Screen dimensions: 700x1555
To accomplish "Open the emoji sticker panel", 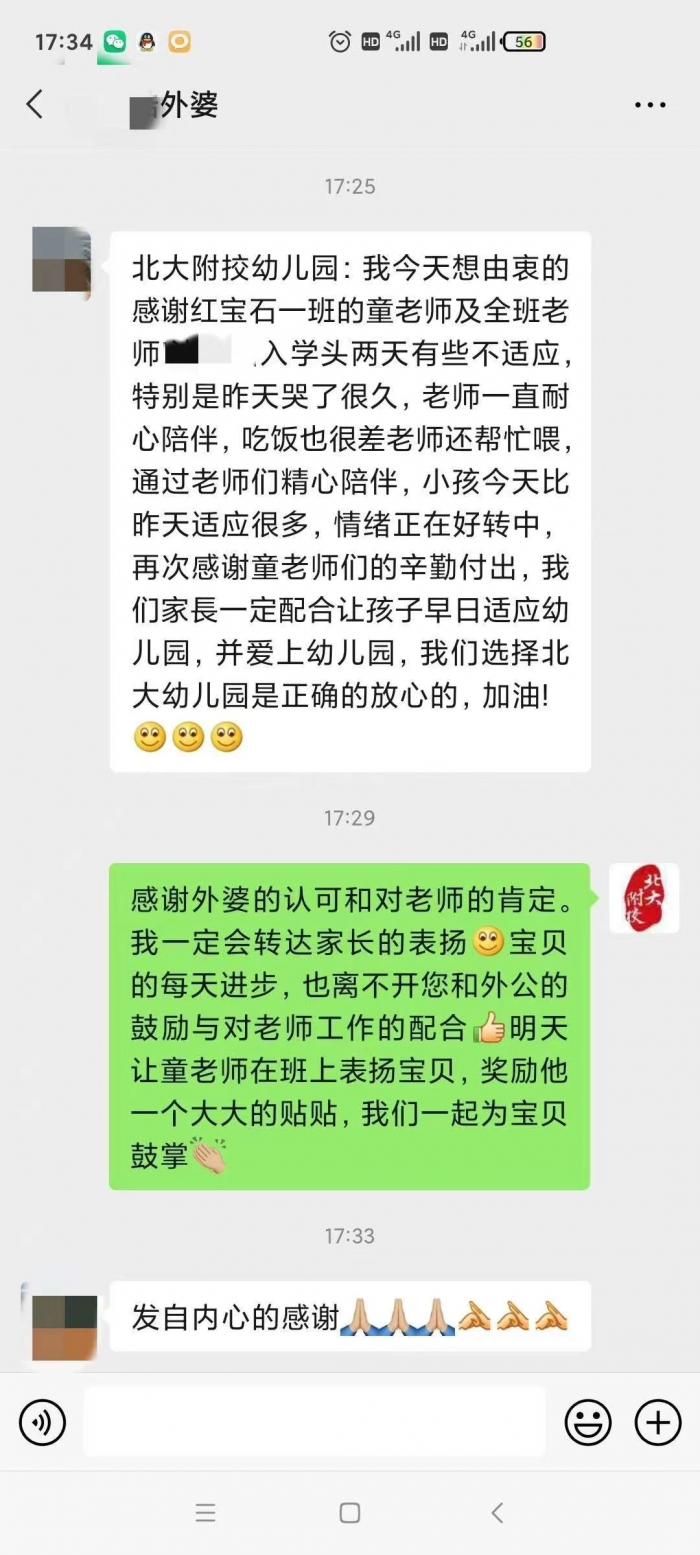I will pyautogui.click(x=588, y=1422).
